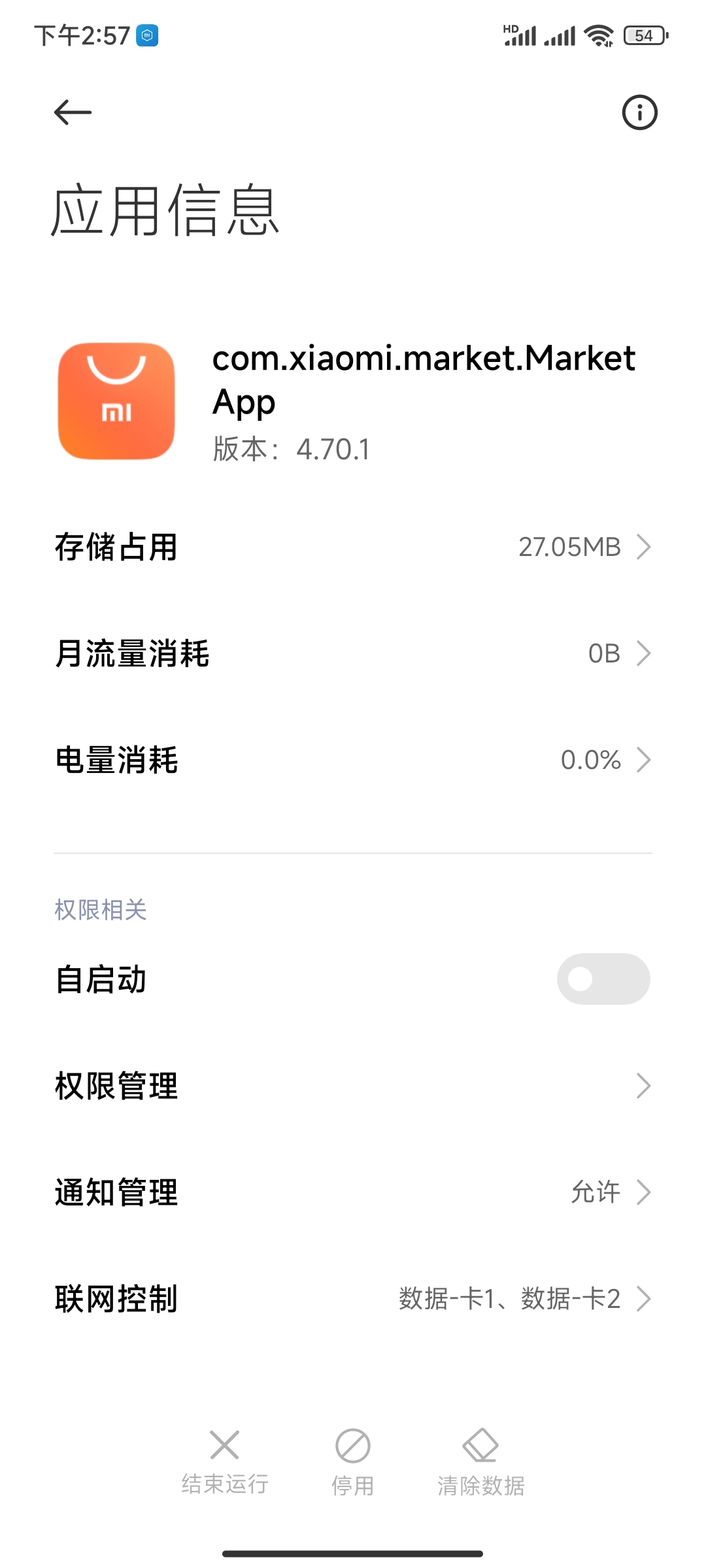706x1568 pixels.
Task: Open 联网控制 network control
Action: pyautogui.click(x=353, y=1299)
